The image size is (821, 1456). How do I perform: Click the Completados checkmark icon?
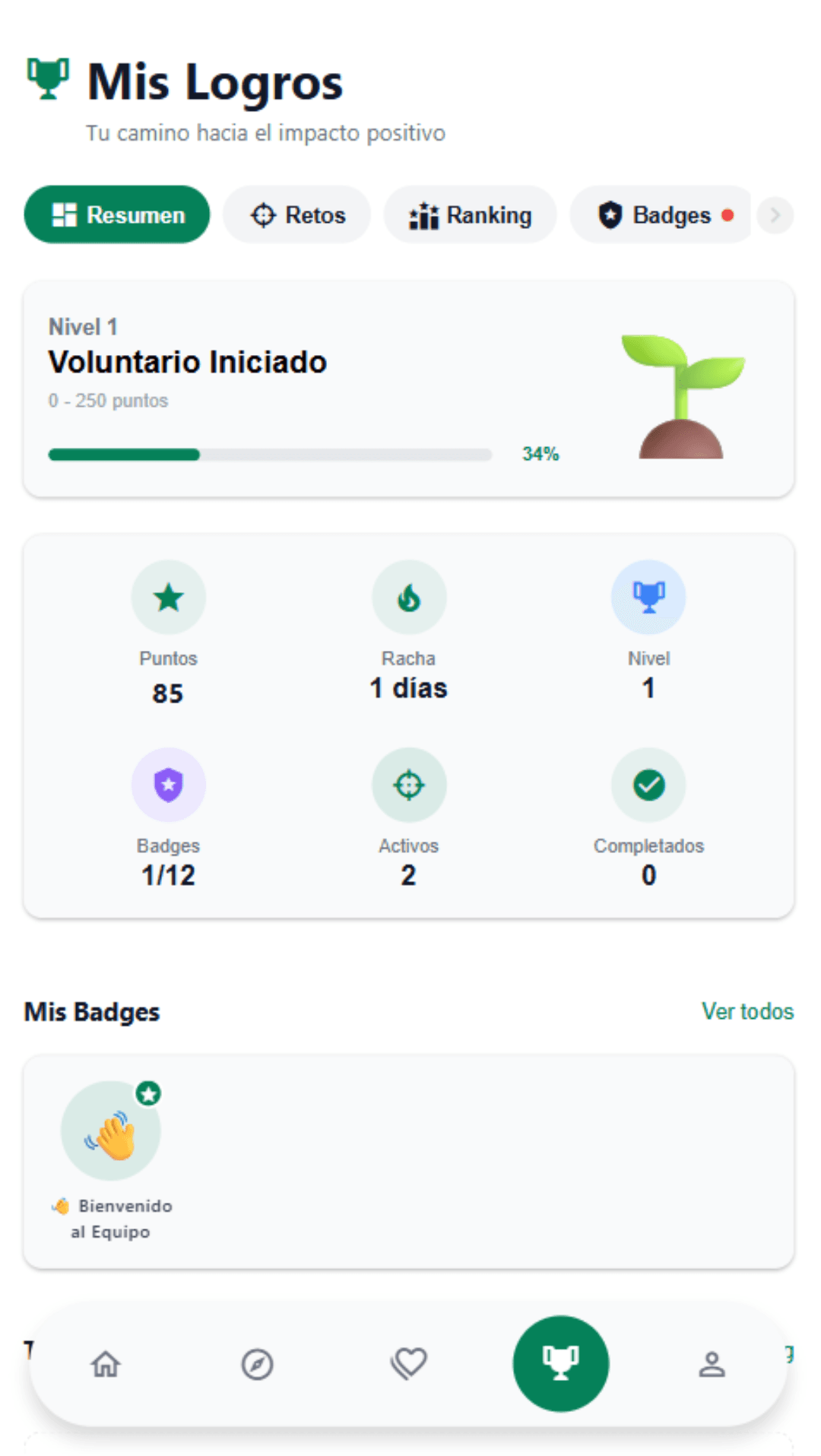[648, 785]
